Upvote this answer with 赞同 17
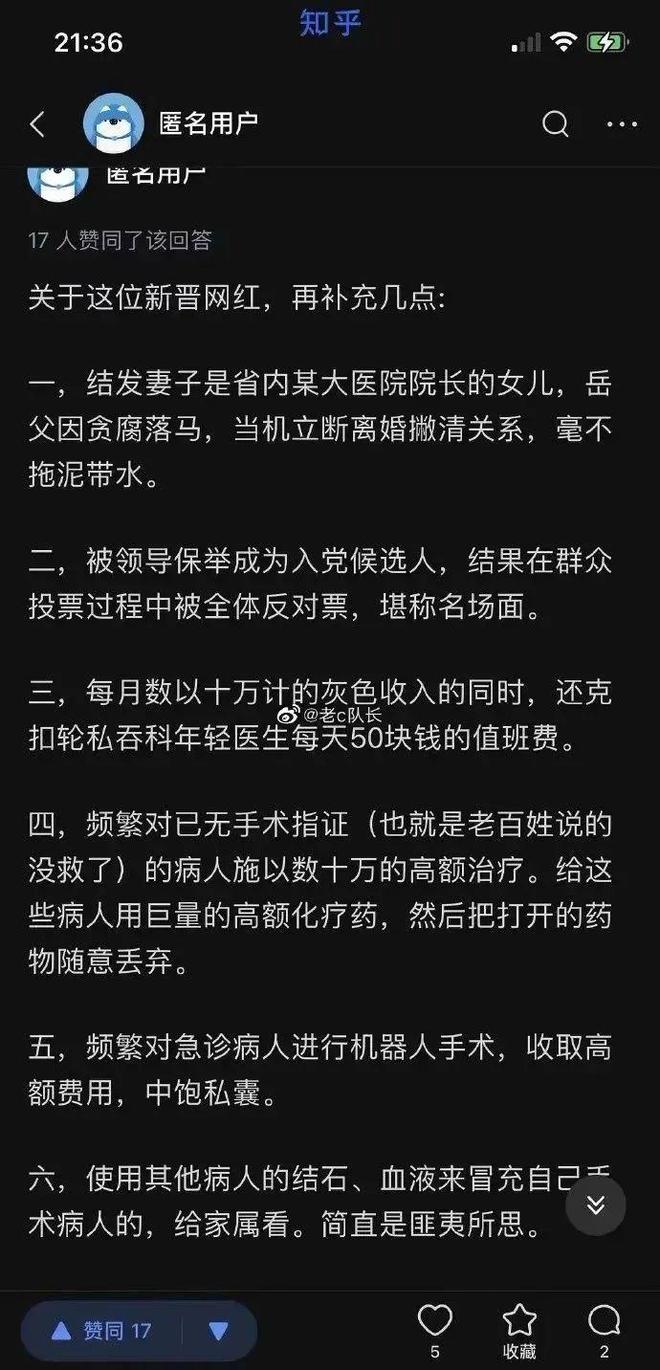Image resolution: width=660 pixels, height=1370 pixels. [x=103, y=1330]
